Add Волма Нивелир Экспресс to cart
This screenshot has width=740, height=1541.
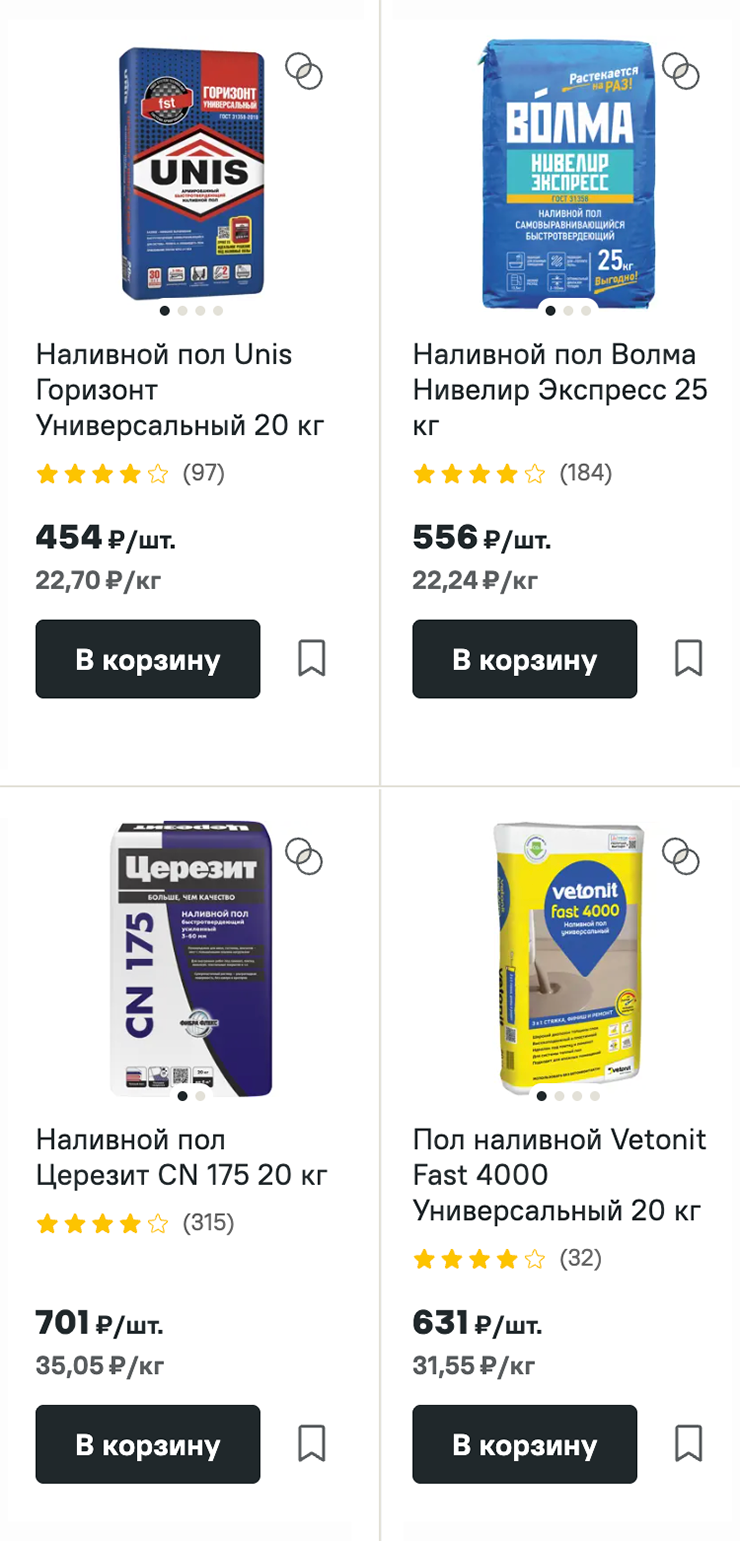point(524,659)
